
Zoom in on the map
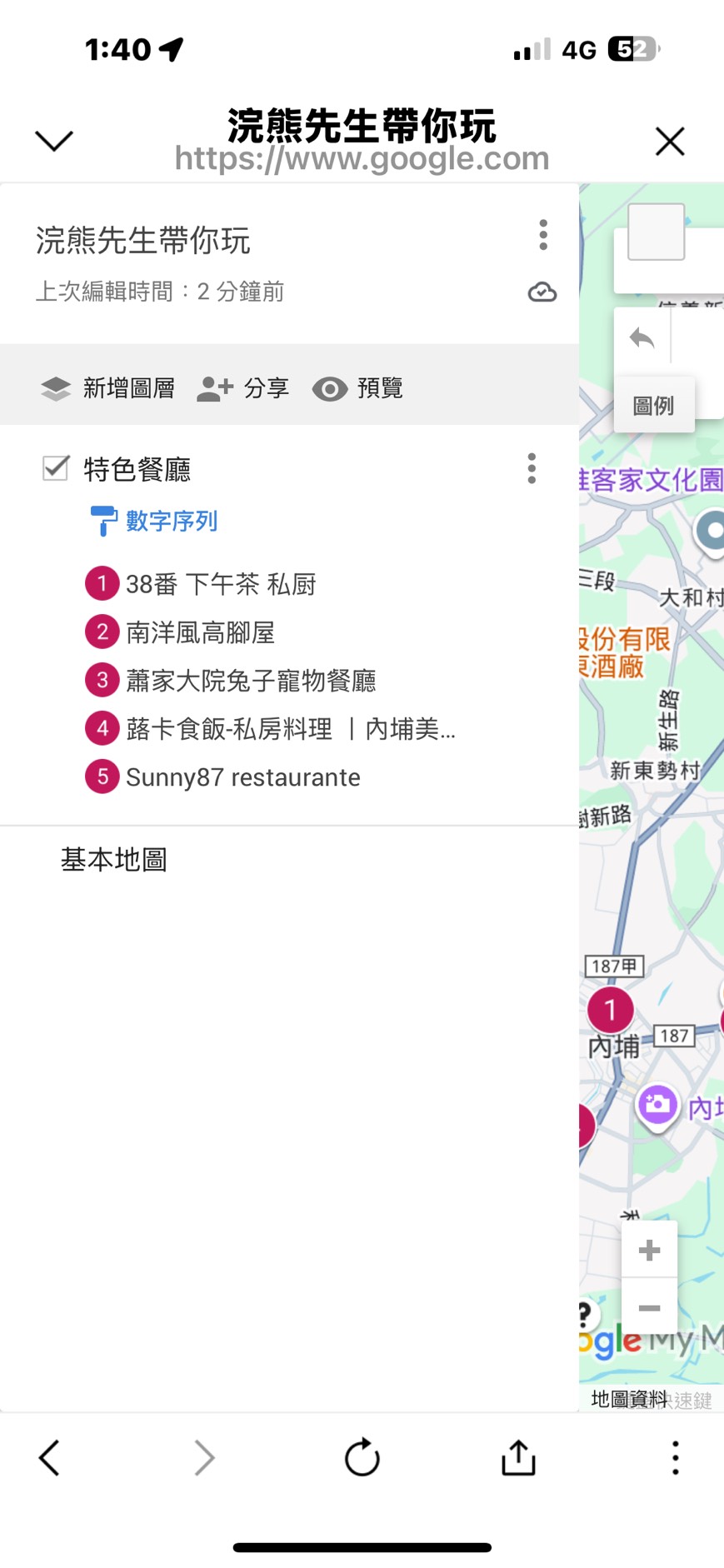point(649,1251)
